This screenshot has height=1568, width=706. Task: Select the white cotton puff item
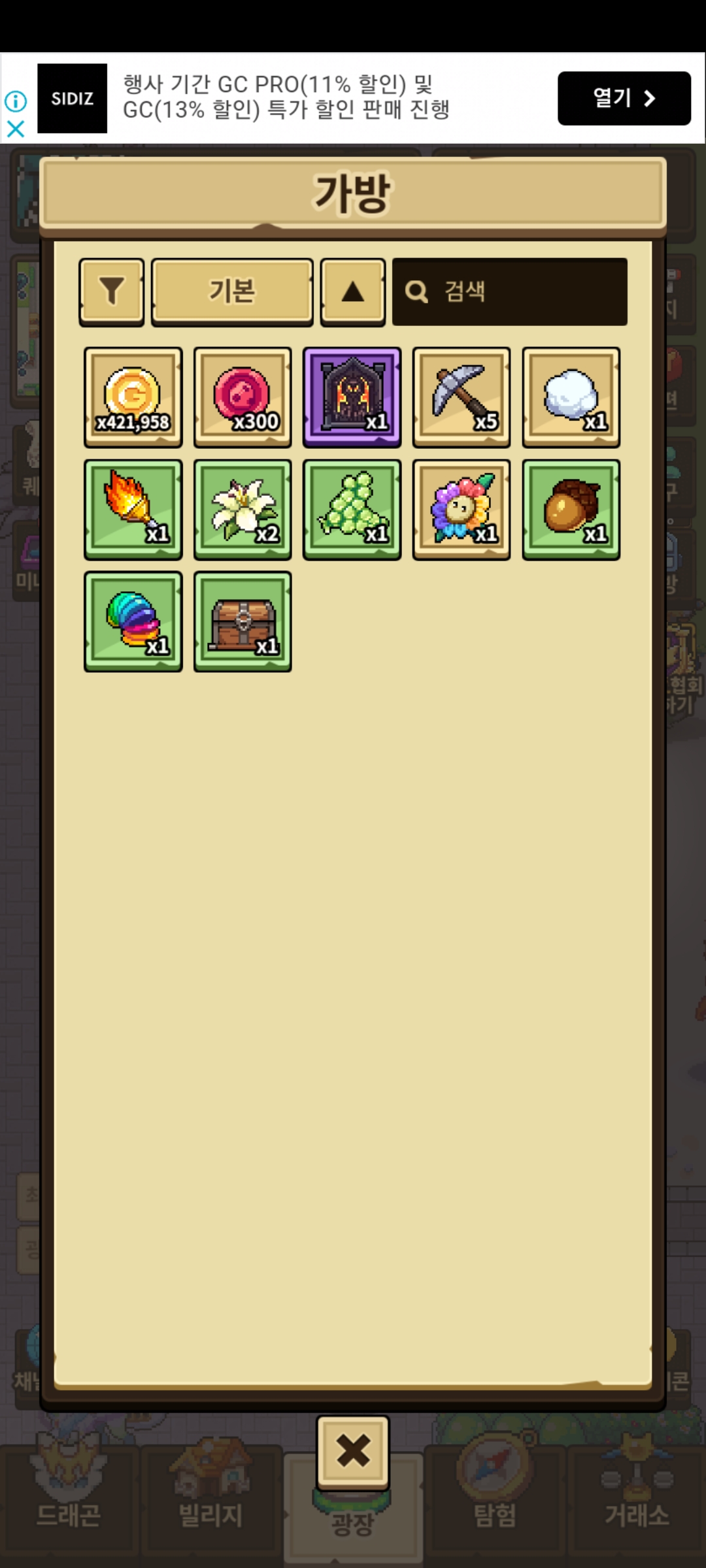coord(571,397)
